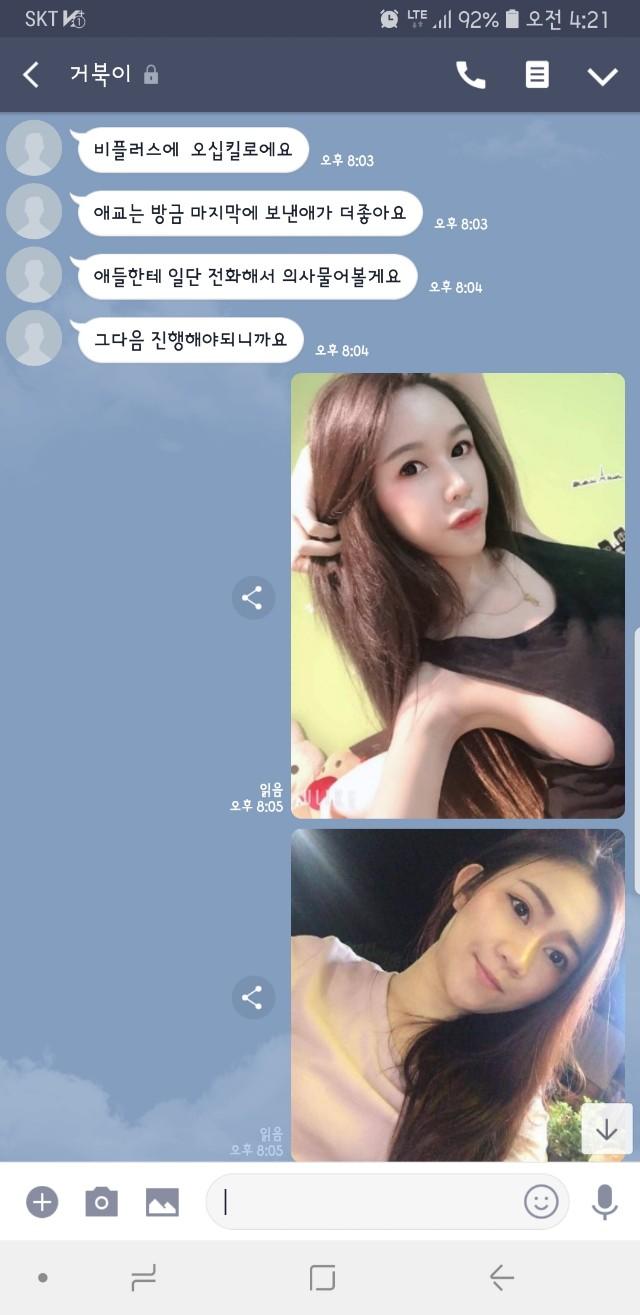The width and height of the screenshot is (640, 1315).
Task: Open the second sent photo full screen
Action: 458,995
